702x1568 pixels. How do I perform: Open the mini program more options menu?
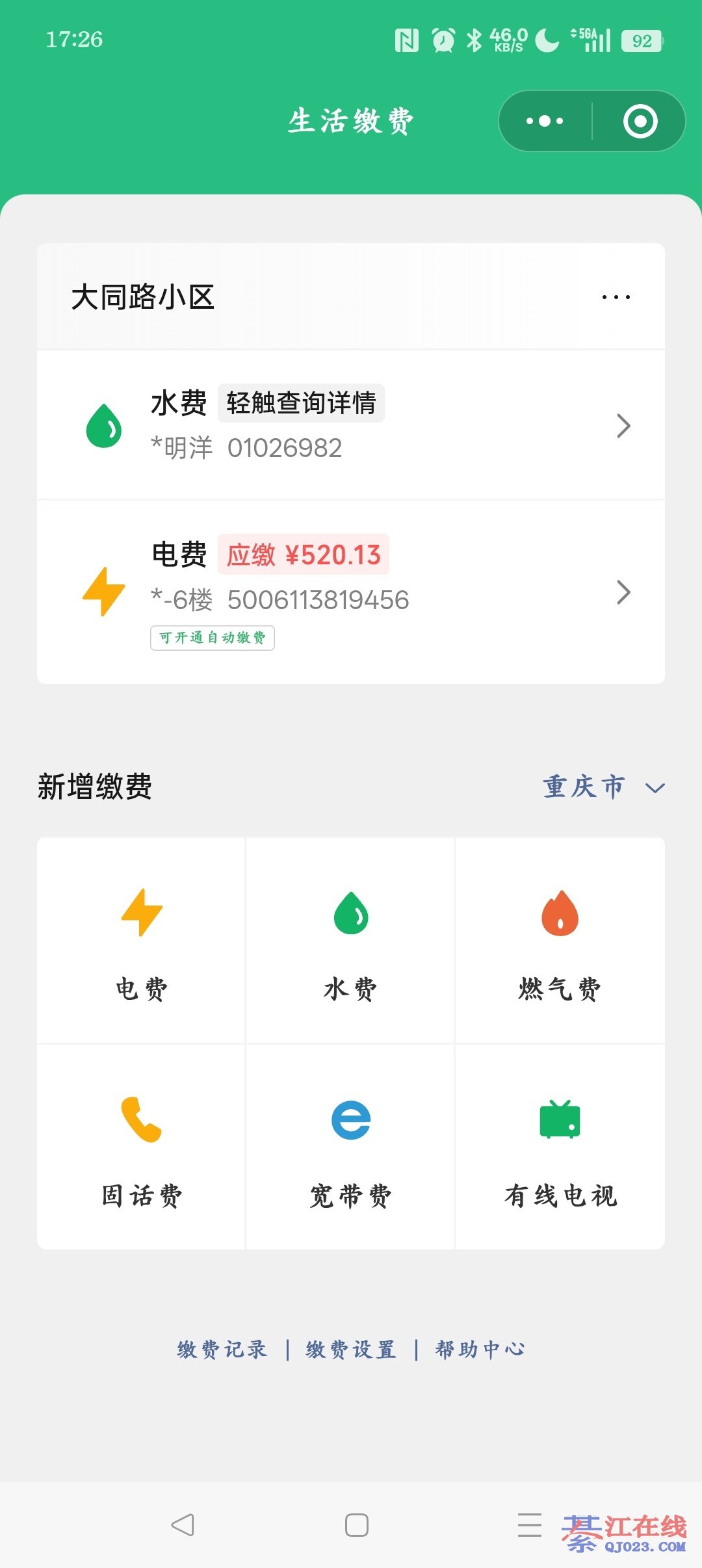[x=545, y=122]
